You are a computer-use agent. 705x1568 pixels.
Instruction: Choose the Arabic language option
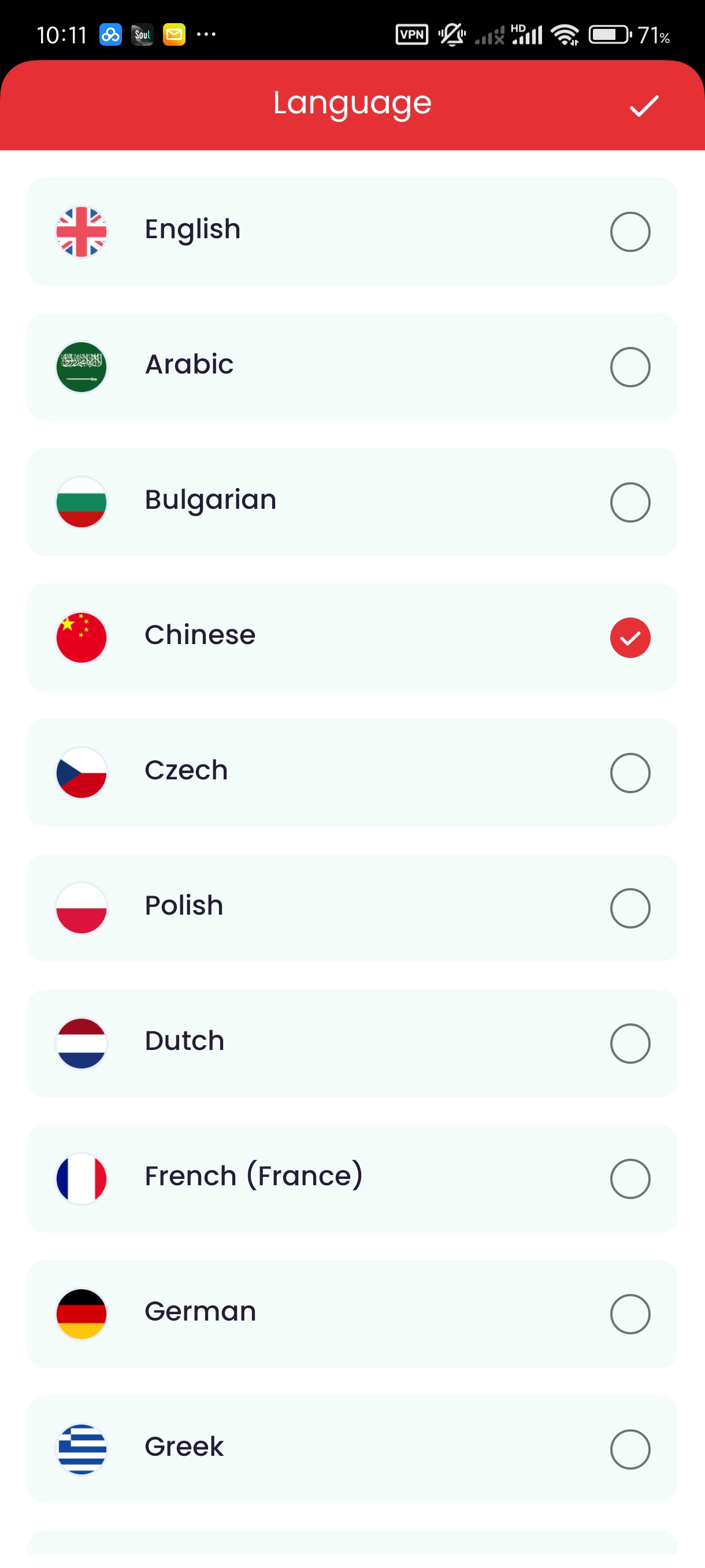[x=352, y=367]
